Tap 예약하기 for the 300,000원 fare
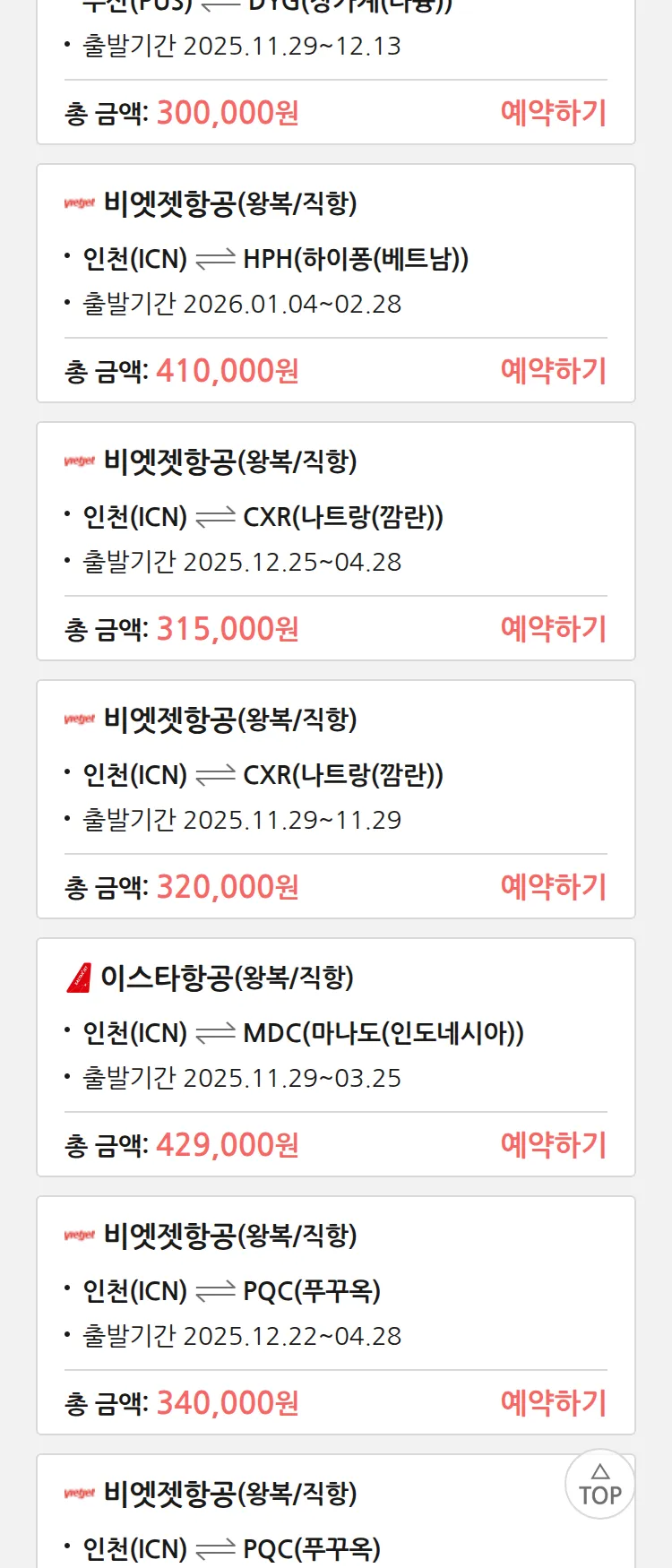The image size is (672, 1568). (x=553, y=113)
